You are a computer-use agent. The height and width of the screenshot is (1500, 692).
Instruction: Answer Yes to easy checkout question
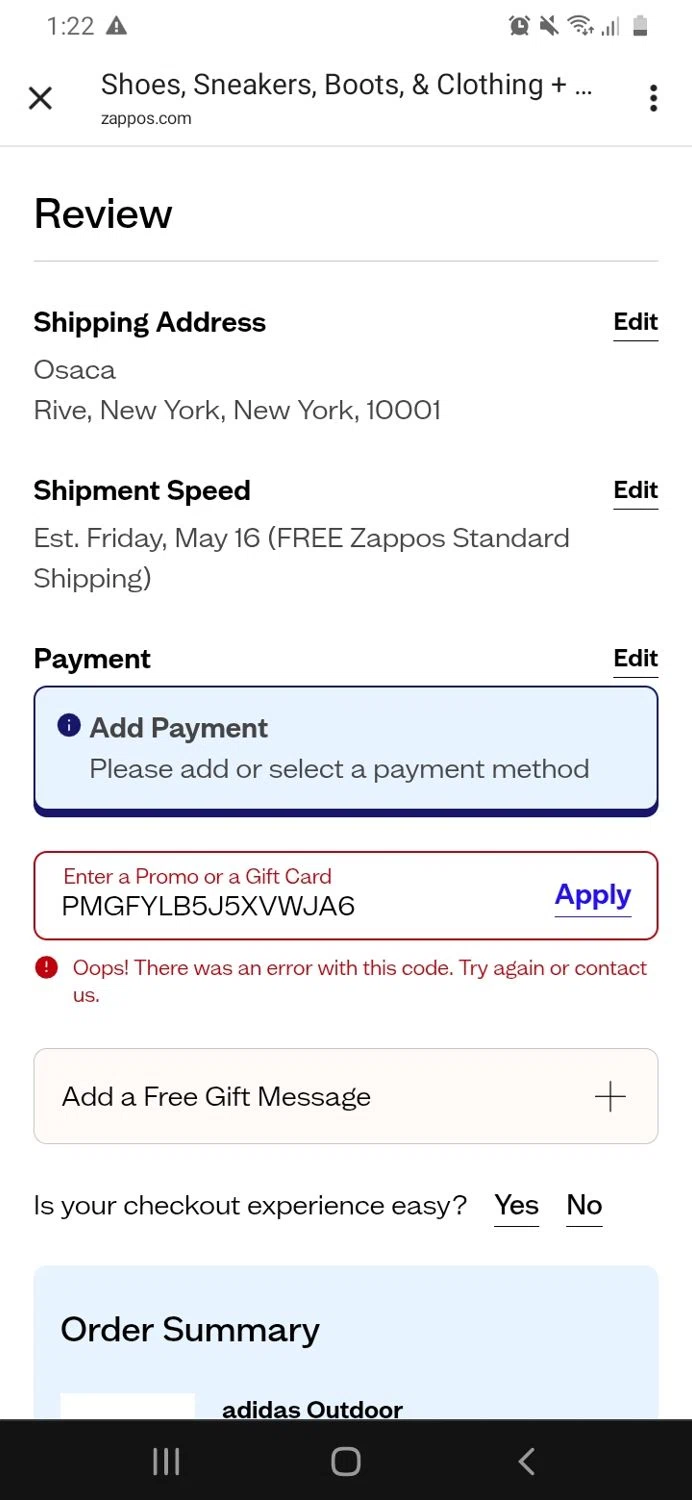click(516, 1205)
